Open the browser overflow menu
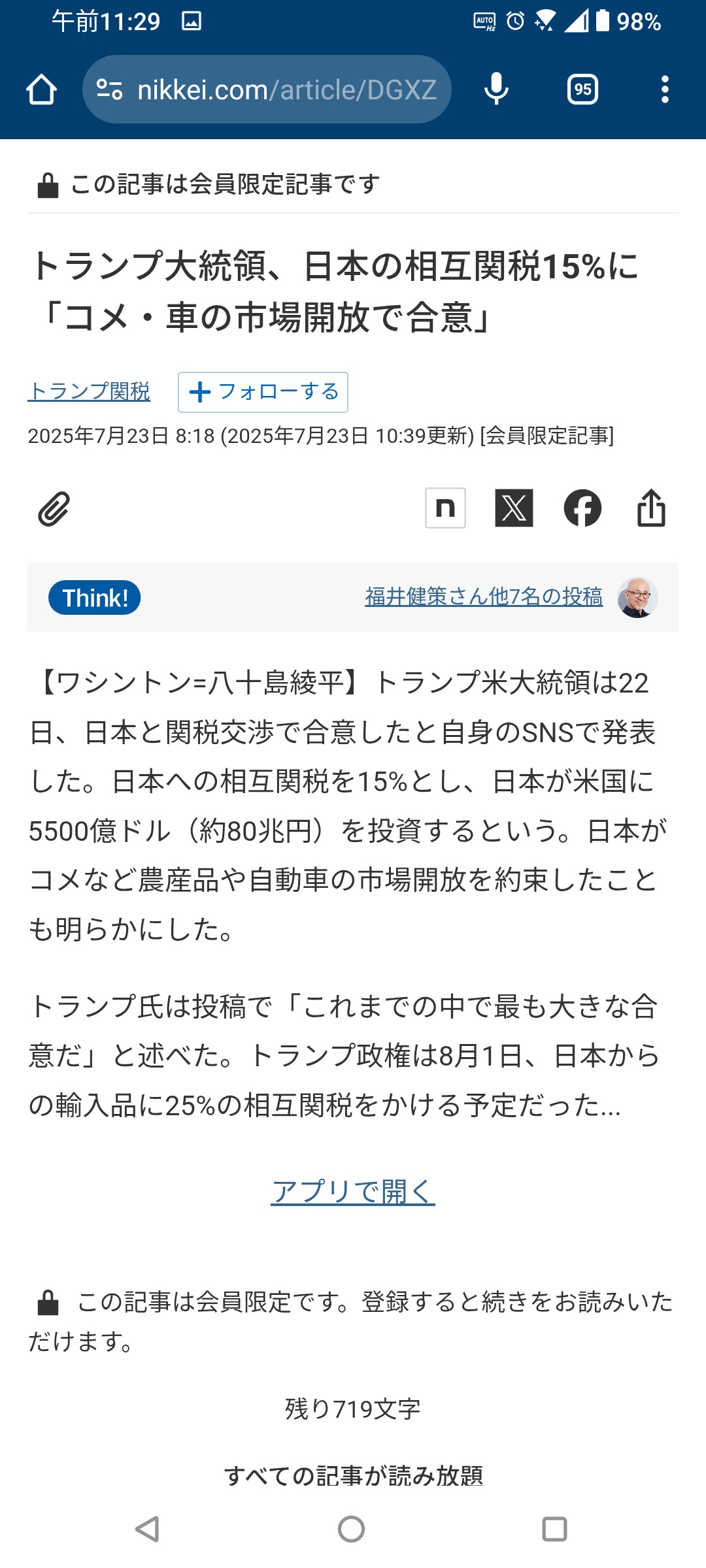The image size is (706, 1568). [665, 90]
